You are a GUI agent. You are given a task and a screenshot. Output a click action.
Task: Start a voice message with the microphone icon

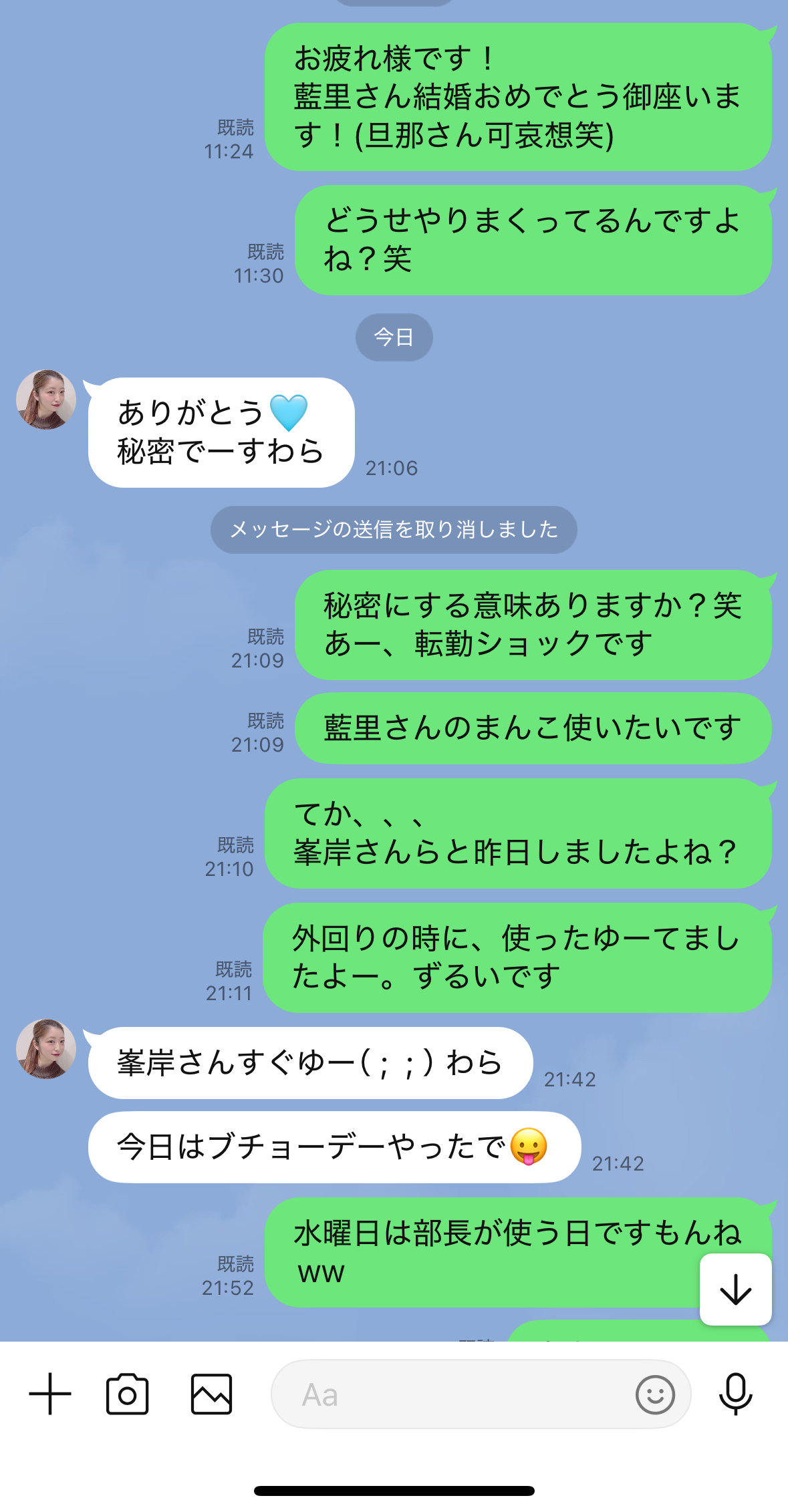point(735,1393)
